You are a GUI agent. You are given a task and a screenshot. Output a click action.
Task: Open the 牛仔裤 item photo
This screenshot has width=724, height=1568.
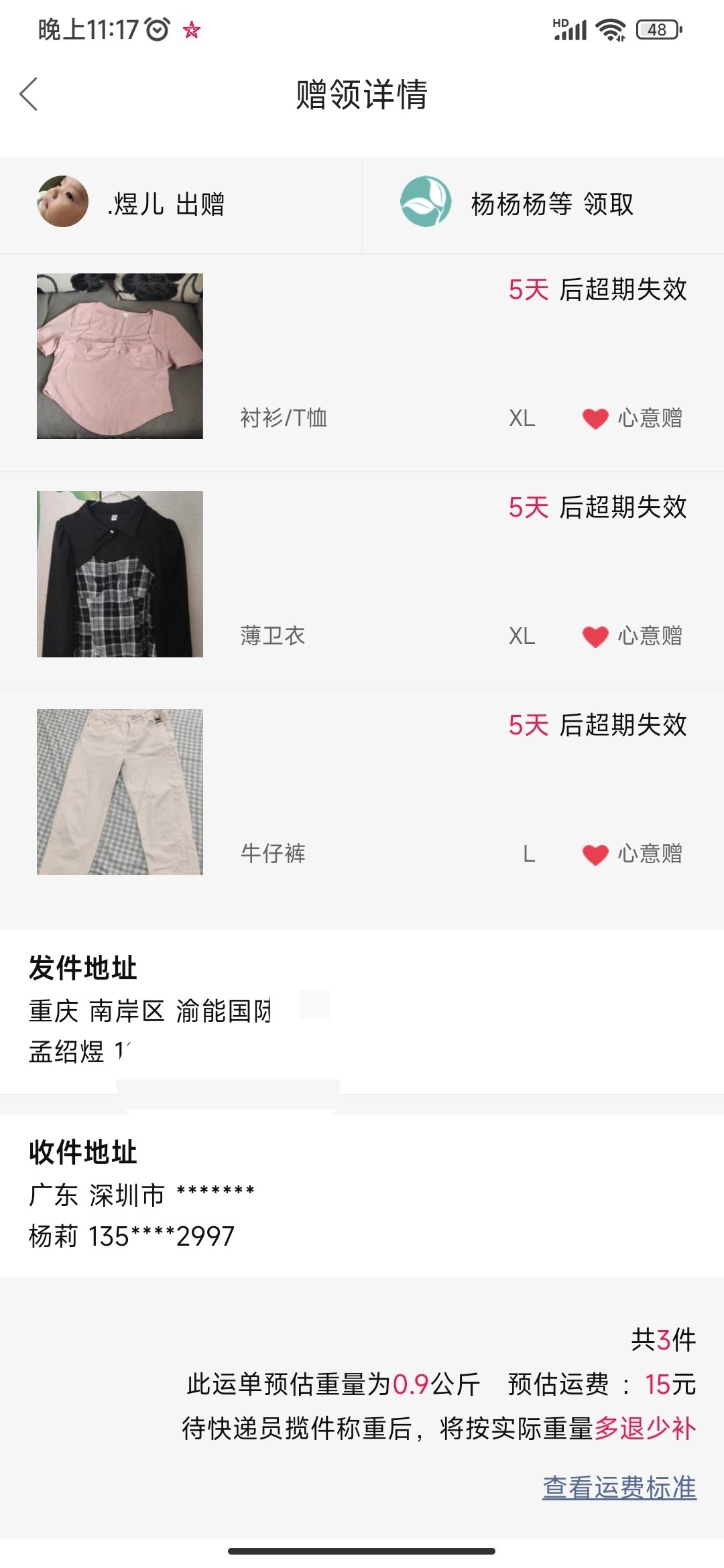tap(120, 792)
